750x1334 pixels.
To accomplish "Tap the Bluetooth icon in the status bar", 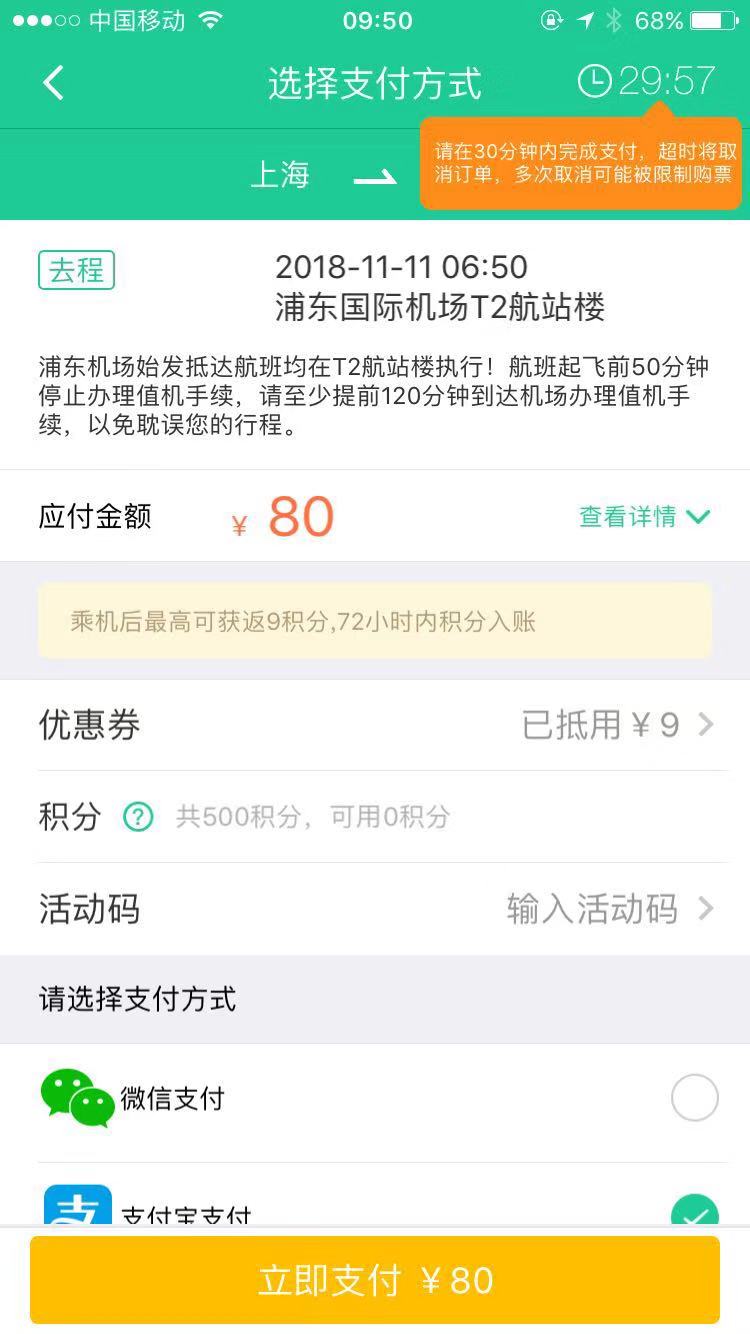I will point(613,18).
